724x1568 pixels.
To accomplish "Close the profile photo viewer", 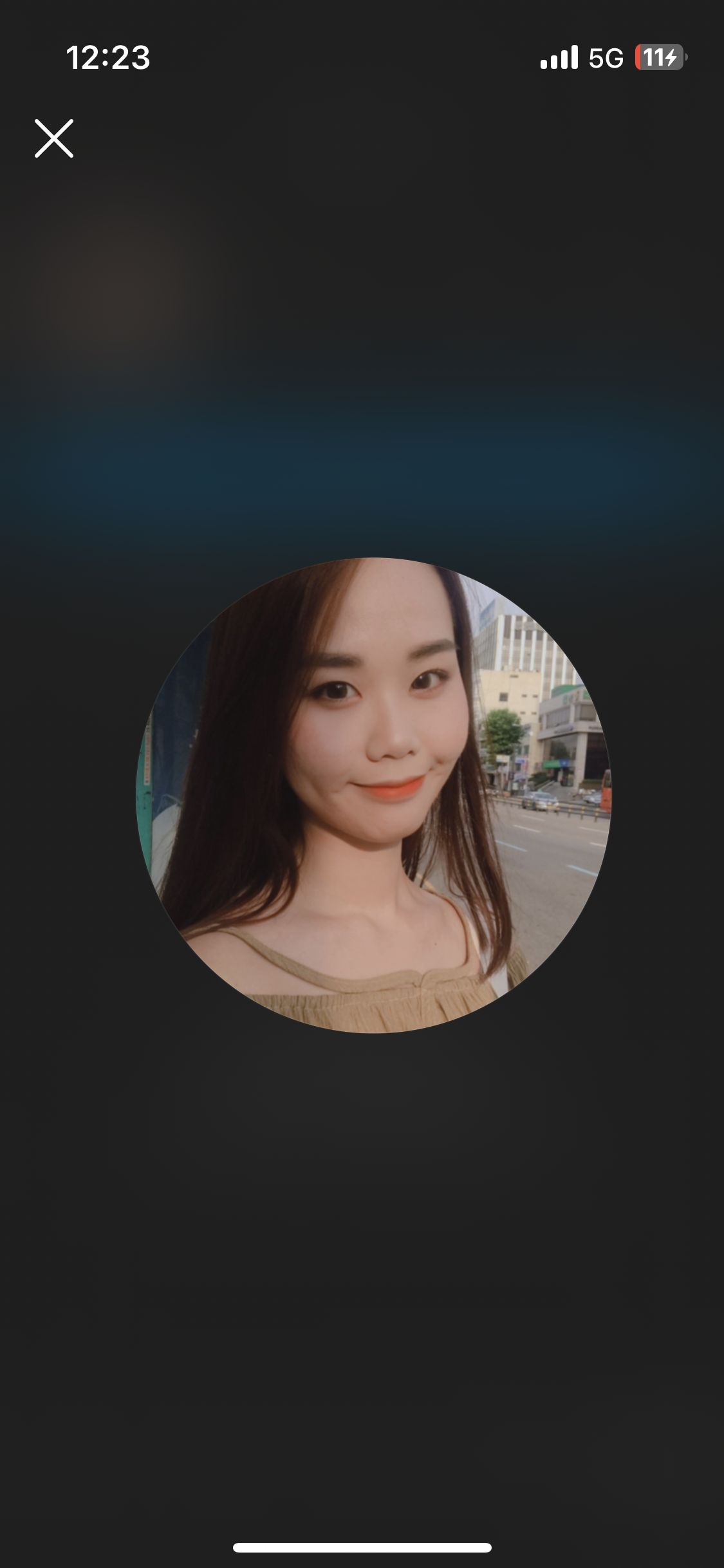I will 54,138.
